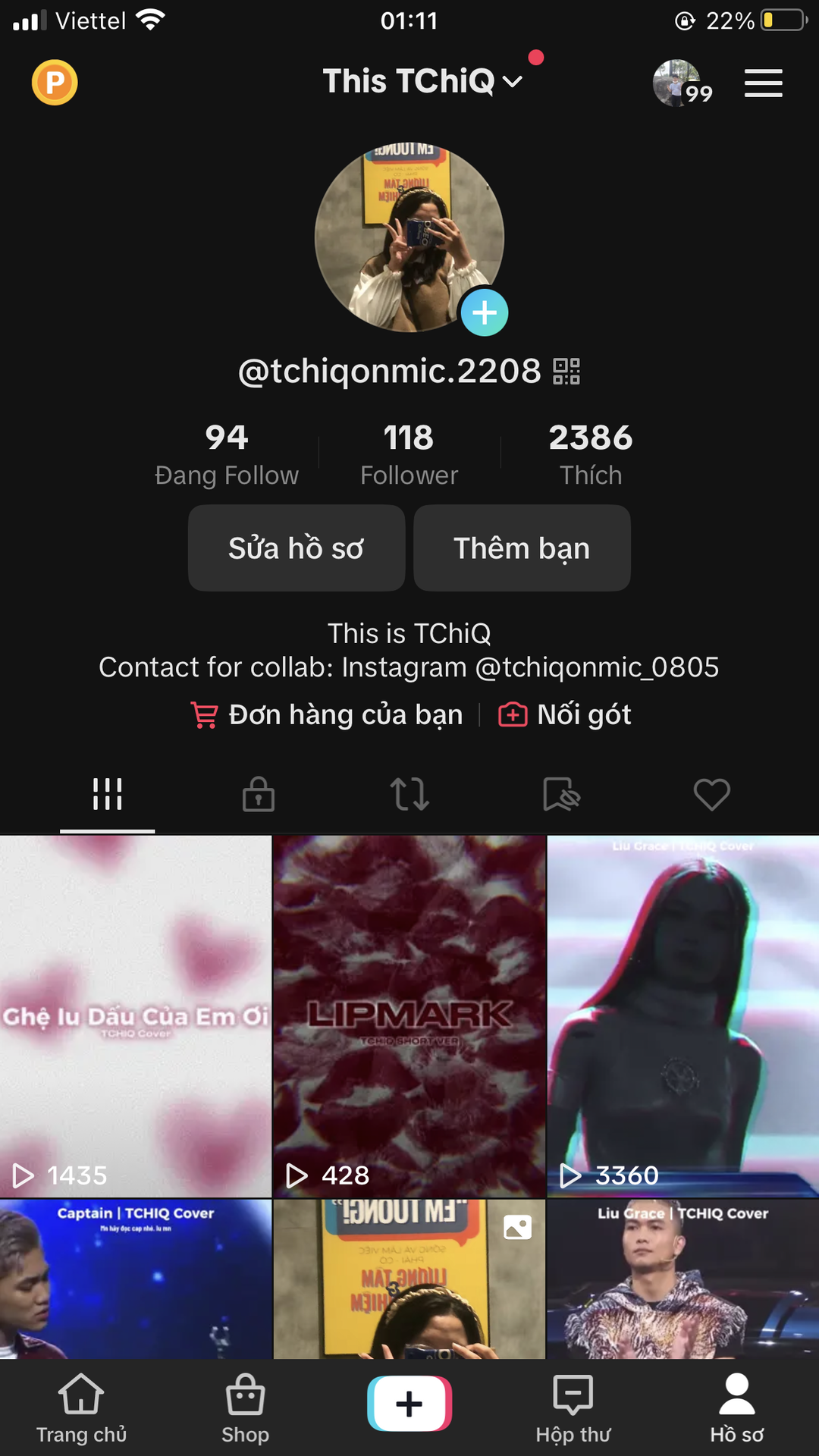Switch to the reposts tab
The width and height of the screenshot is (819, 1456).
tap(409, 794)
